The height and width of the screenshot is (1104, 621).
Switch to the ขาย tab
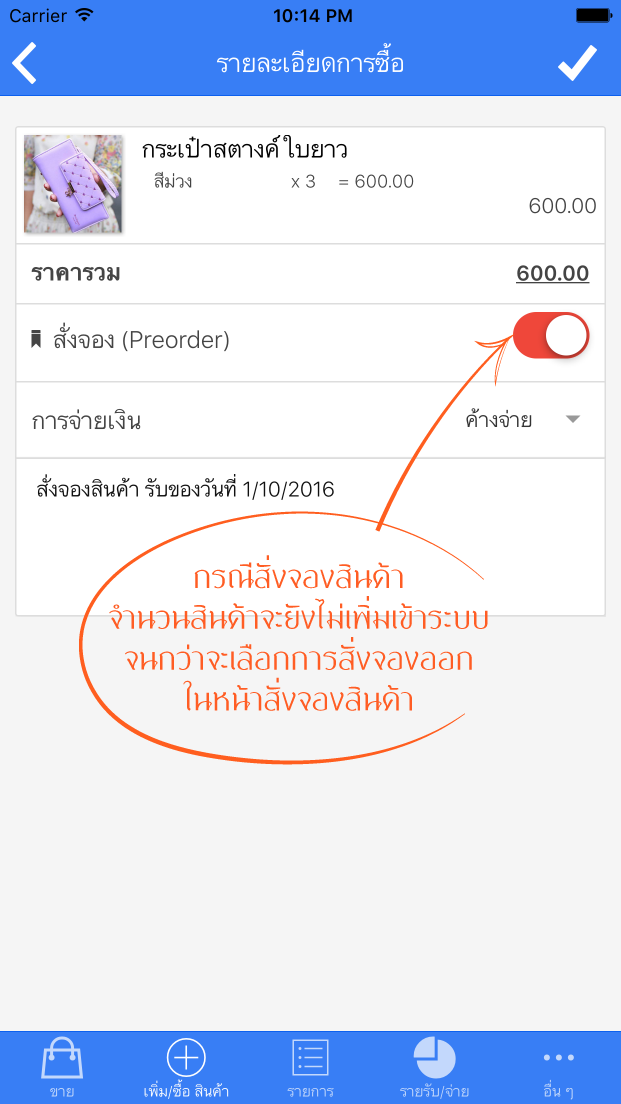(62, 1067)
